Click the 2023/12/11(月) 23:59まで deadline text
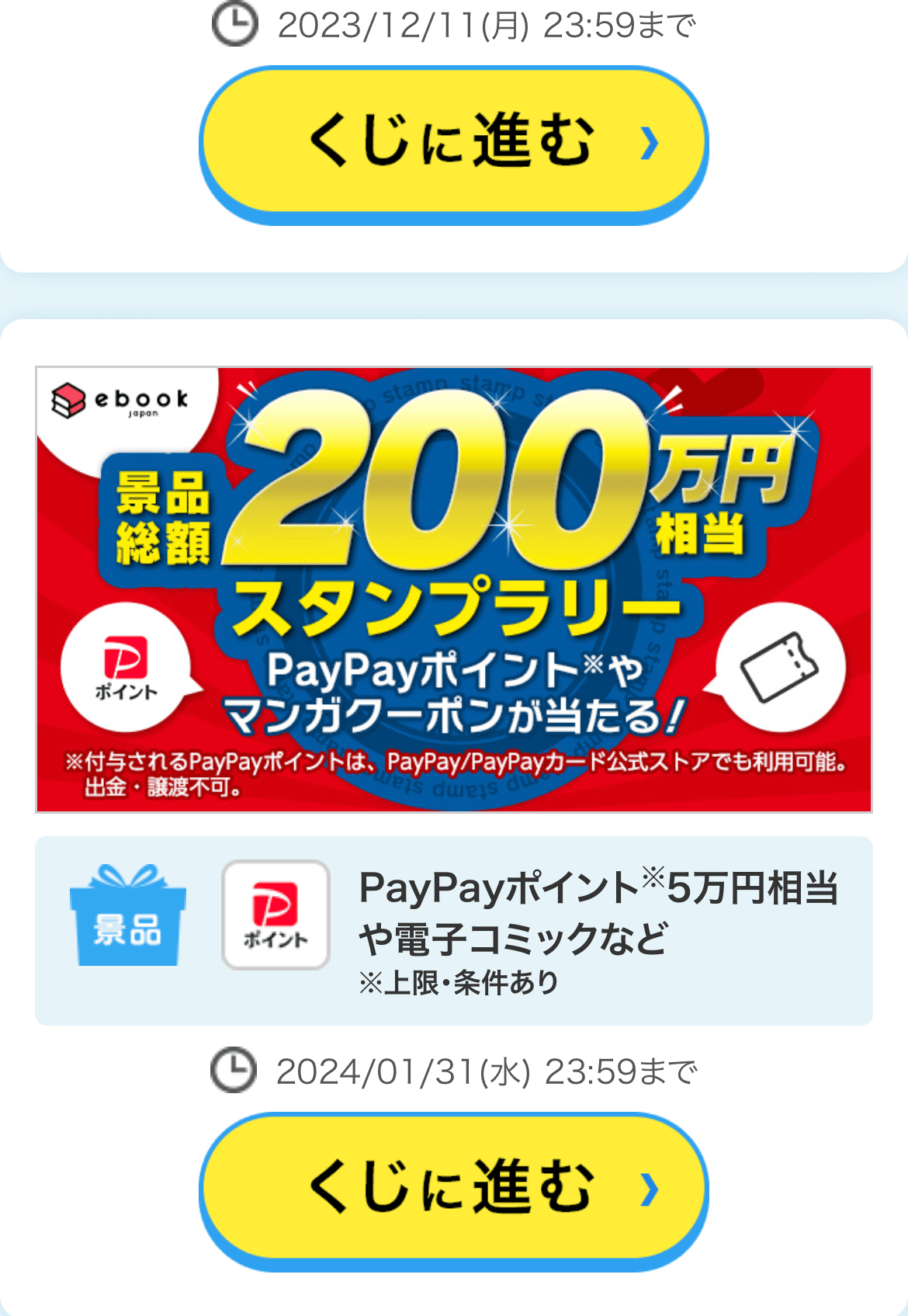908x1316 pixels. [489, 27]
